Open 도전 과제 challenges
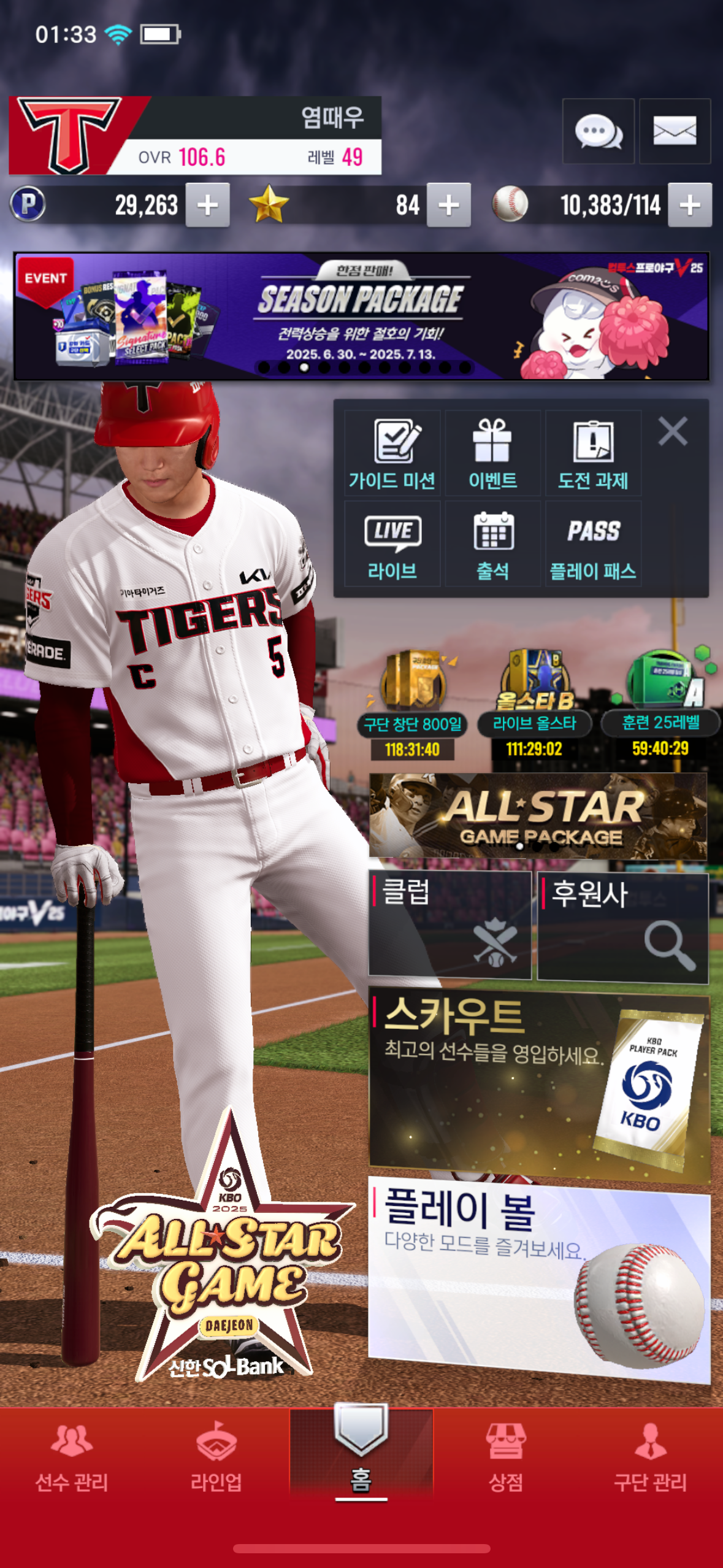Screen dimensions: 723x1568 [x=593, y=453]
